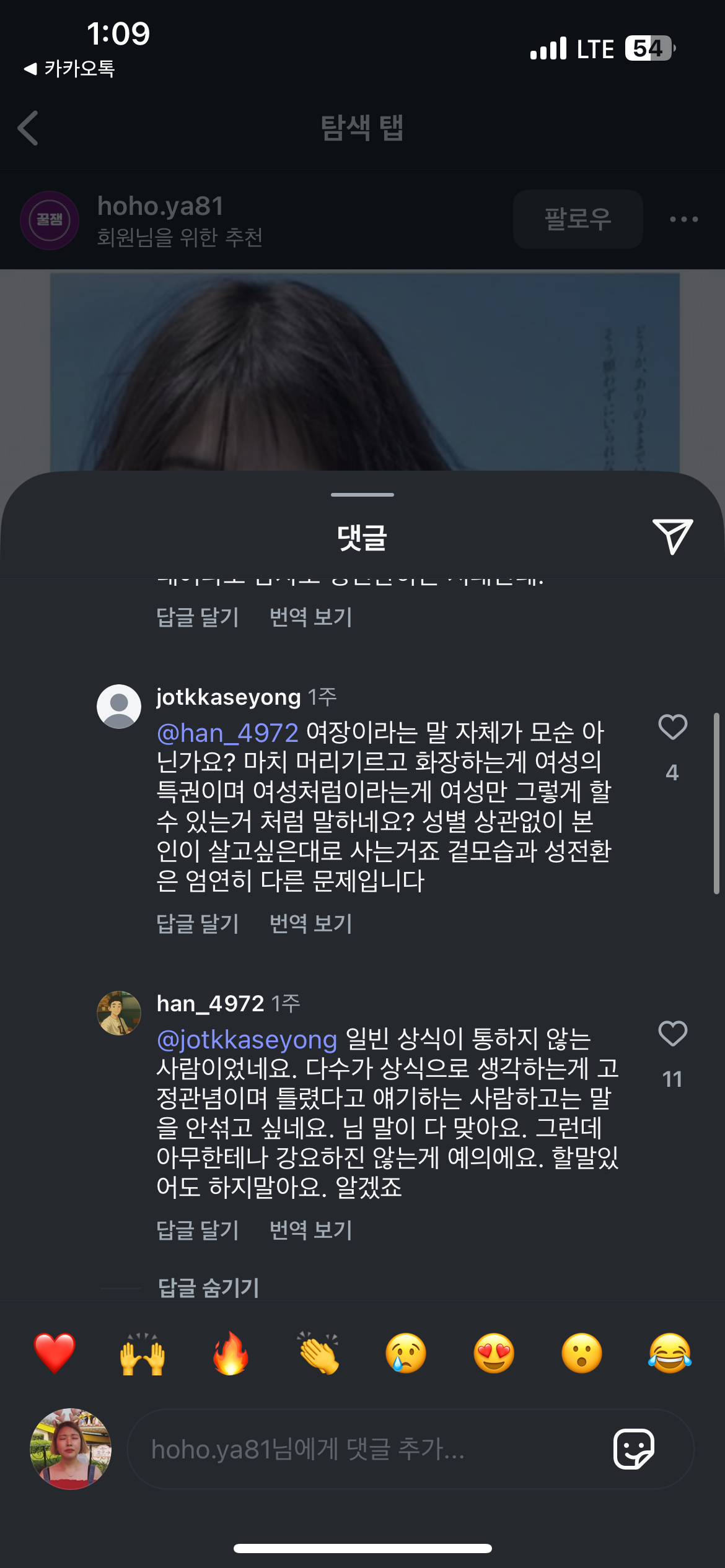
Task: Share the post via the paper plane icon
Action: pyautogui.click(x=672, y=536)
